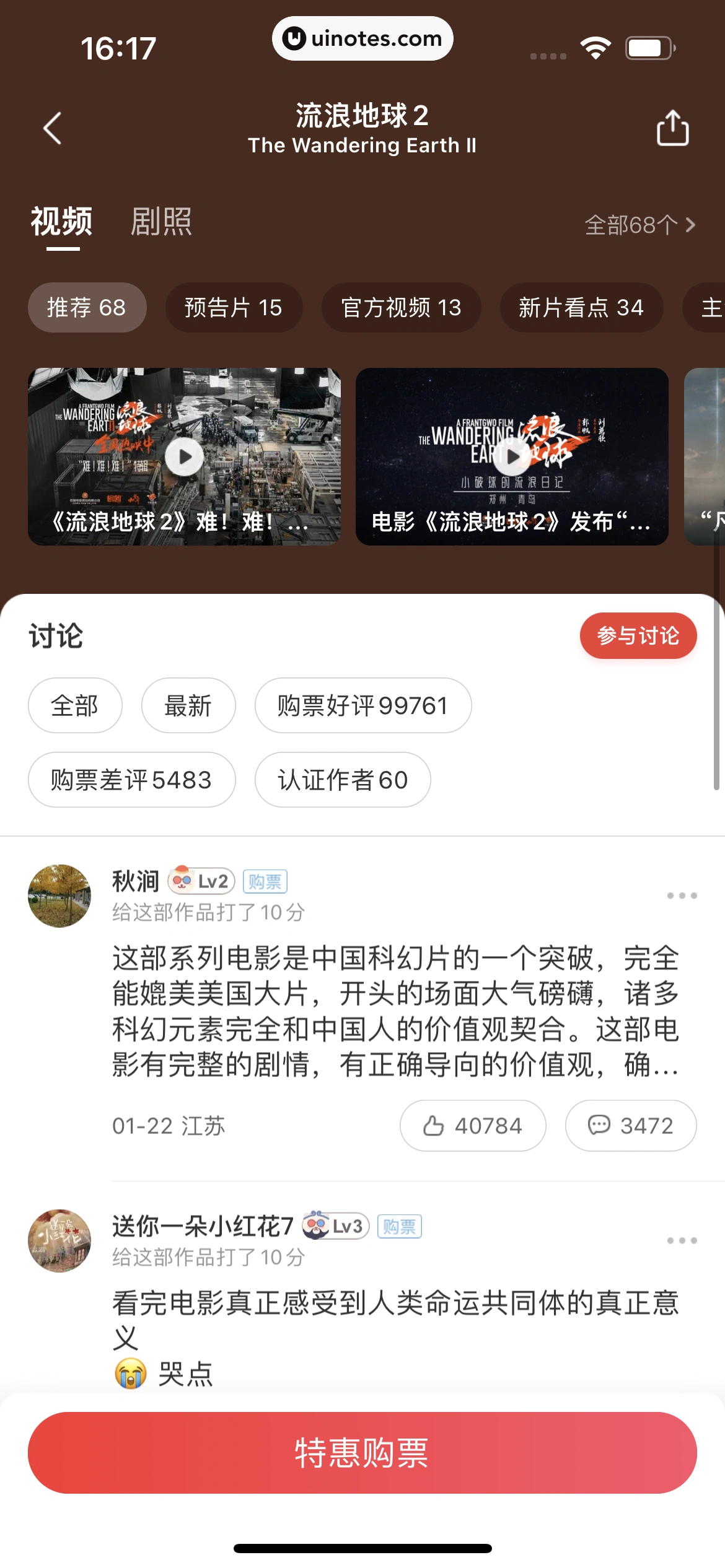Filter by 购票差评 5483

click(131, 780)
